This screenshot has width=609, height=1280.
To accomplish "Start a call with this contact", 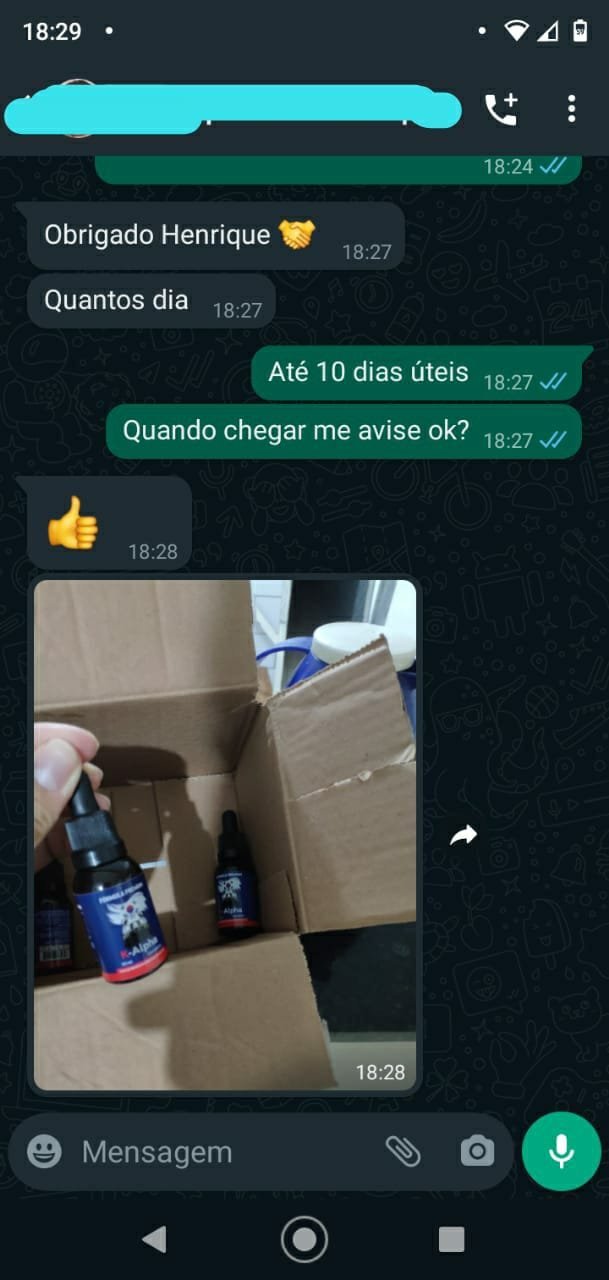I will 501,108.
